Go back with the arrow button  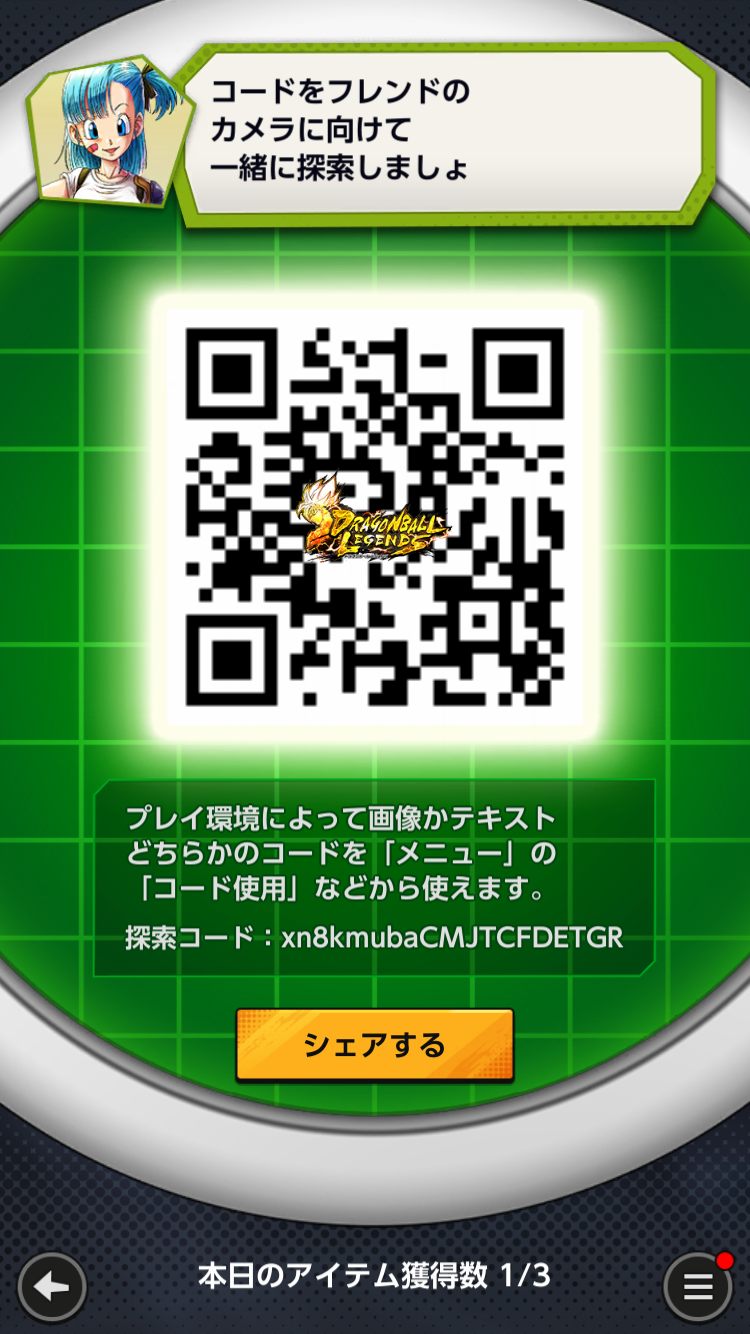52,1287
